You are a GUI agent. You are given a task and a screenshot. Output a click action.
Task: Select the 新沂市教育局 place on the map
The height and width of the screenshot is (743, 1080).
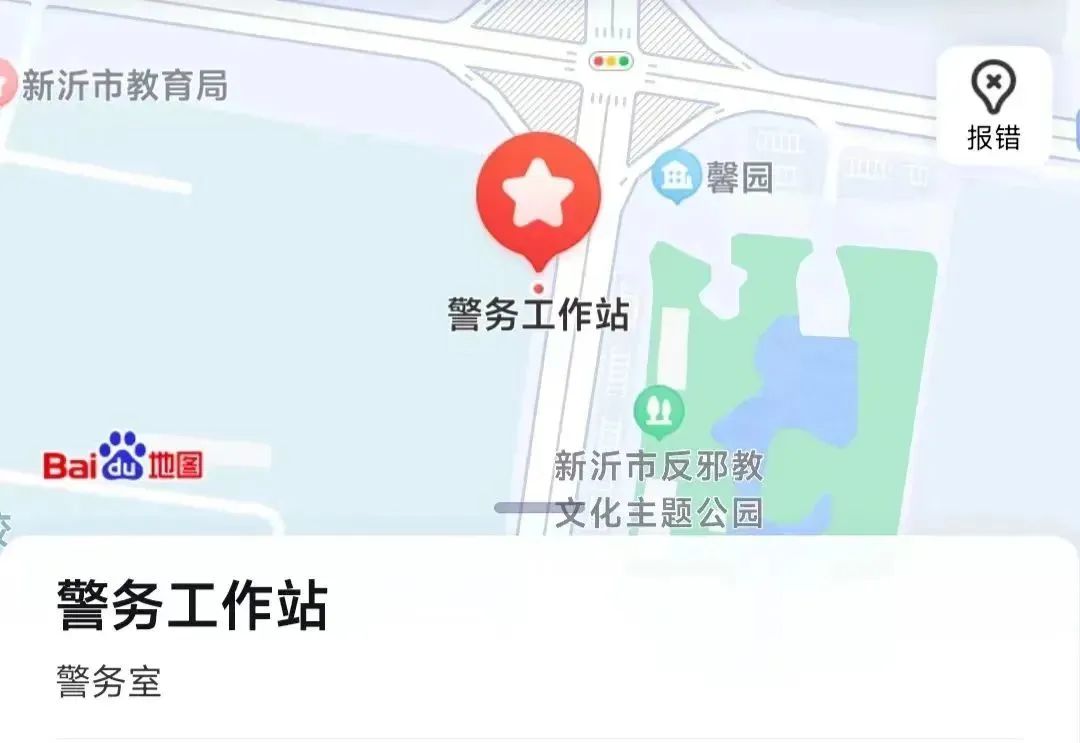pyautogui.click(x=124, y=86)
